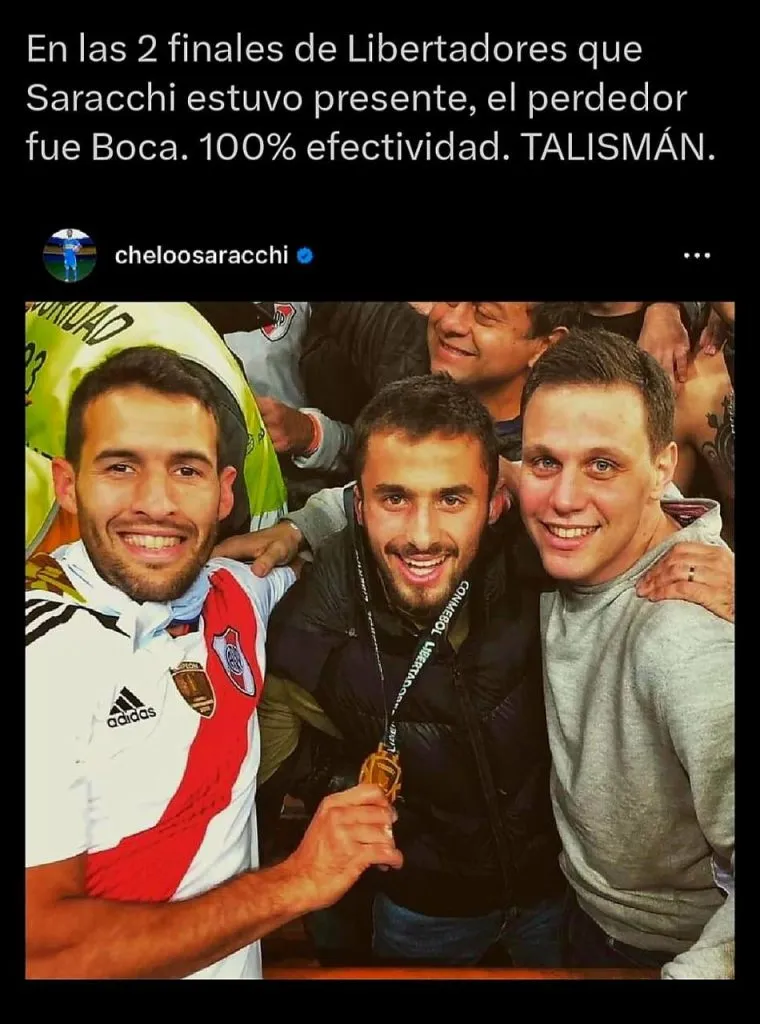Open the photo of three men with the medal
The image size is (760, 1024).
click(x=380, y=640)
